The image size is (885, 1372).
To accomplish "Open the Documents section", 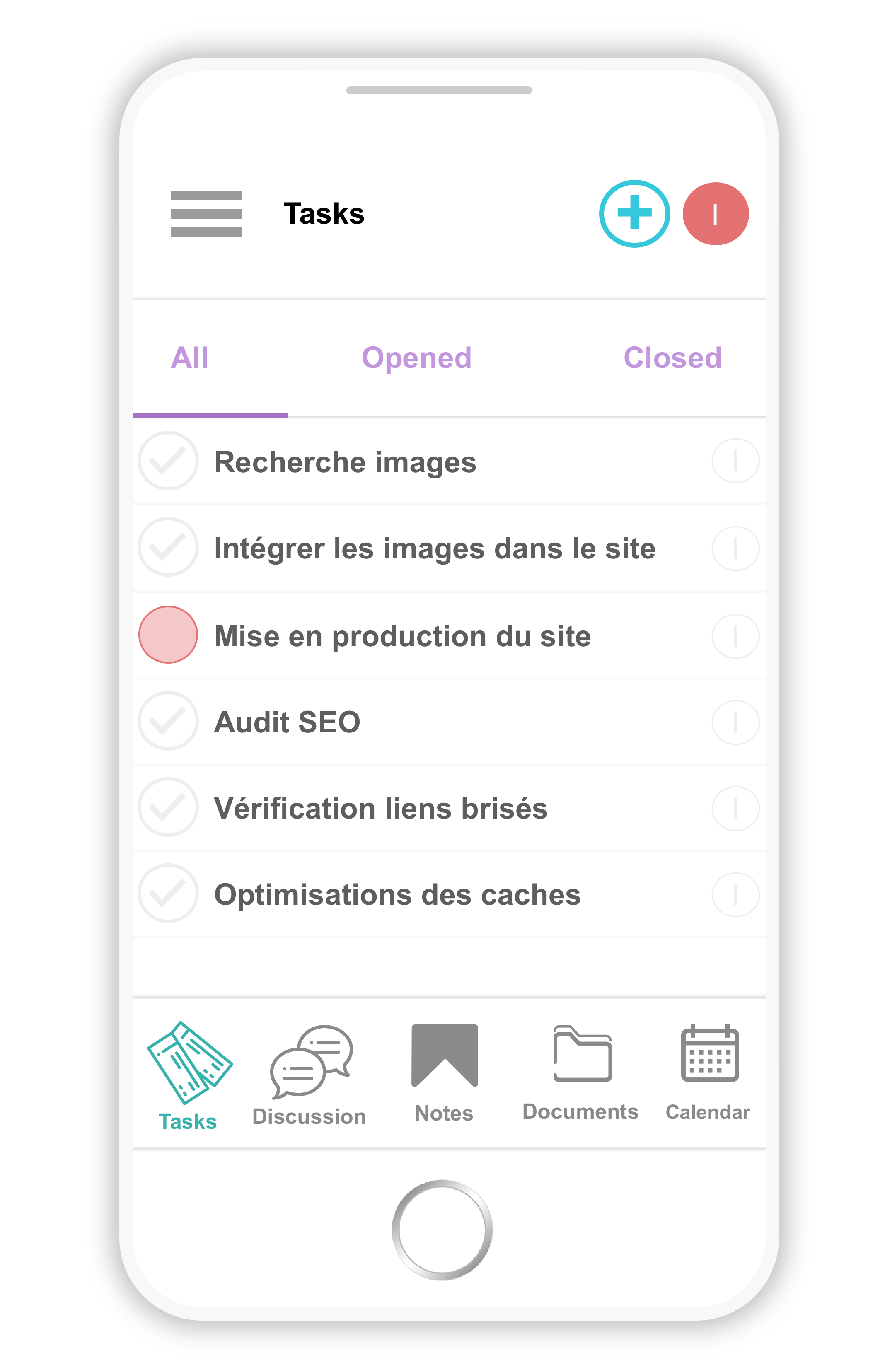I will pyautogui.click(x=581, y=1072).
